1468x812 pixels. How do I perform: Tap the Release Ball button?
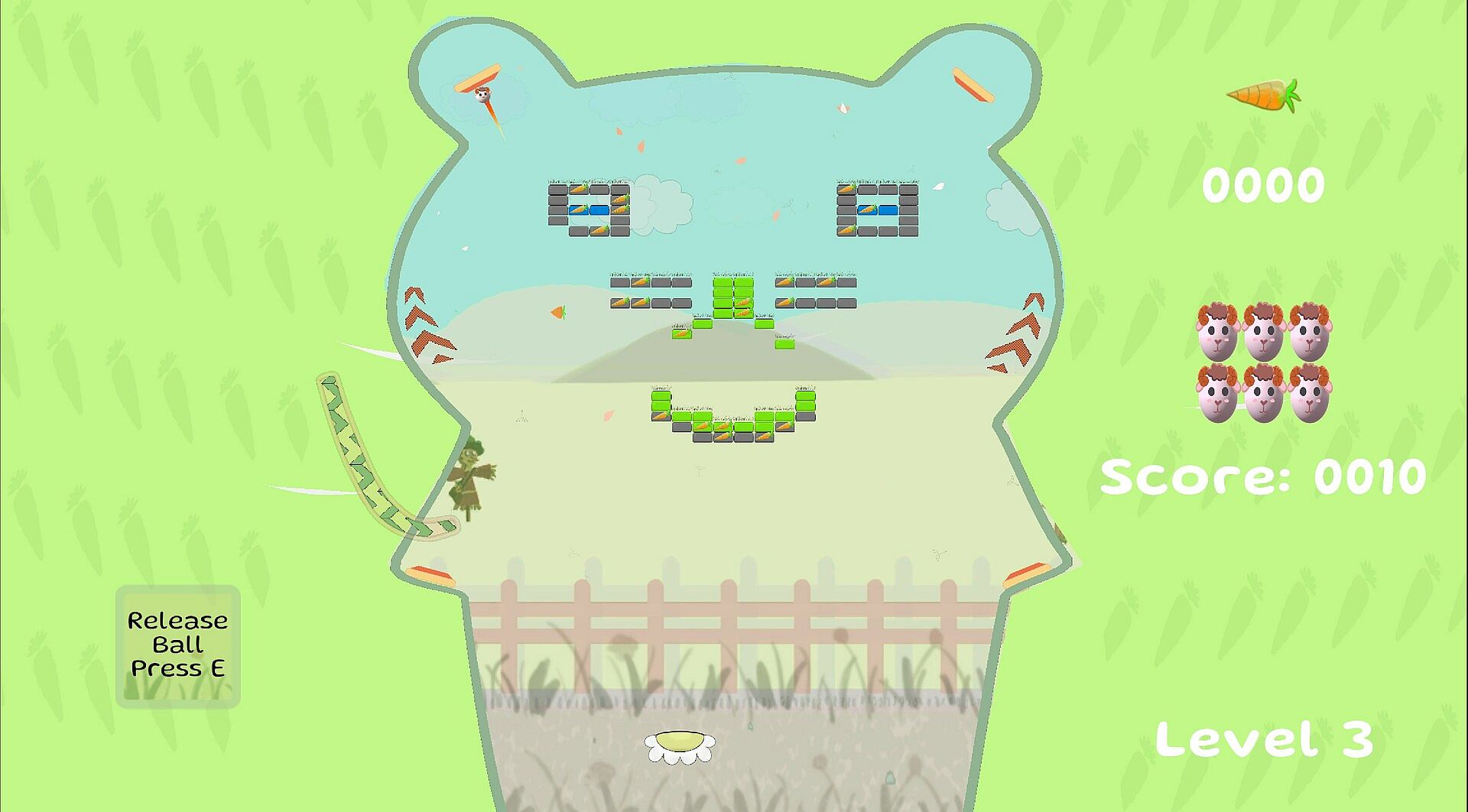click(x=177, y=646)
